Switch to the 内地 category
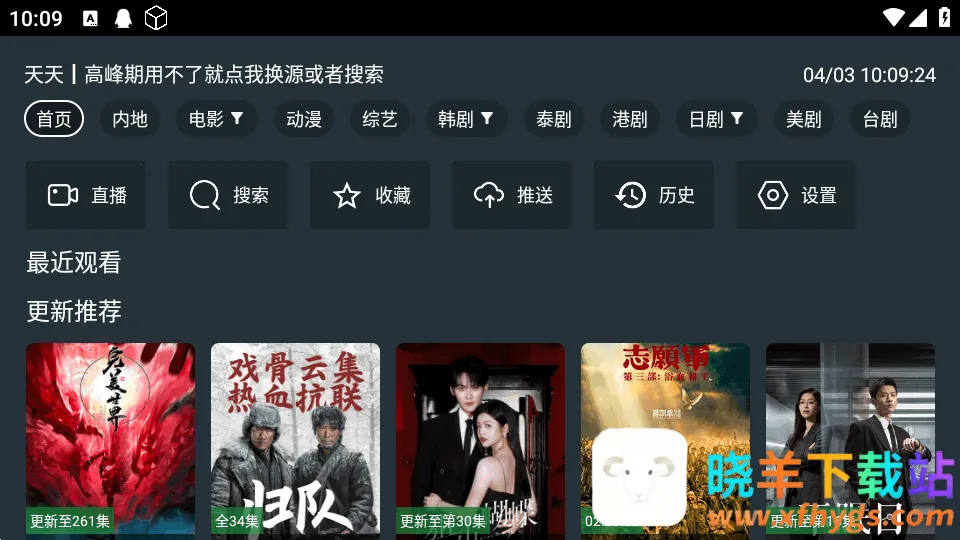Viewport: 960px width, 540px height. click(130, 119)
